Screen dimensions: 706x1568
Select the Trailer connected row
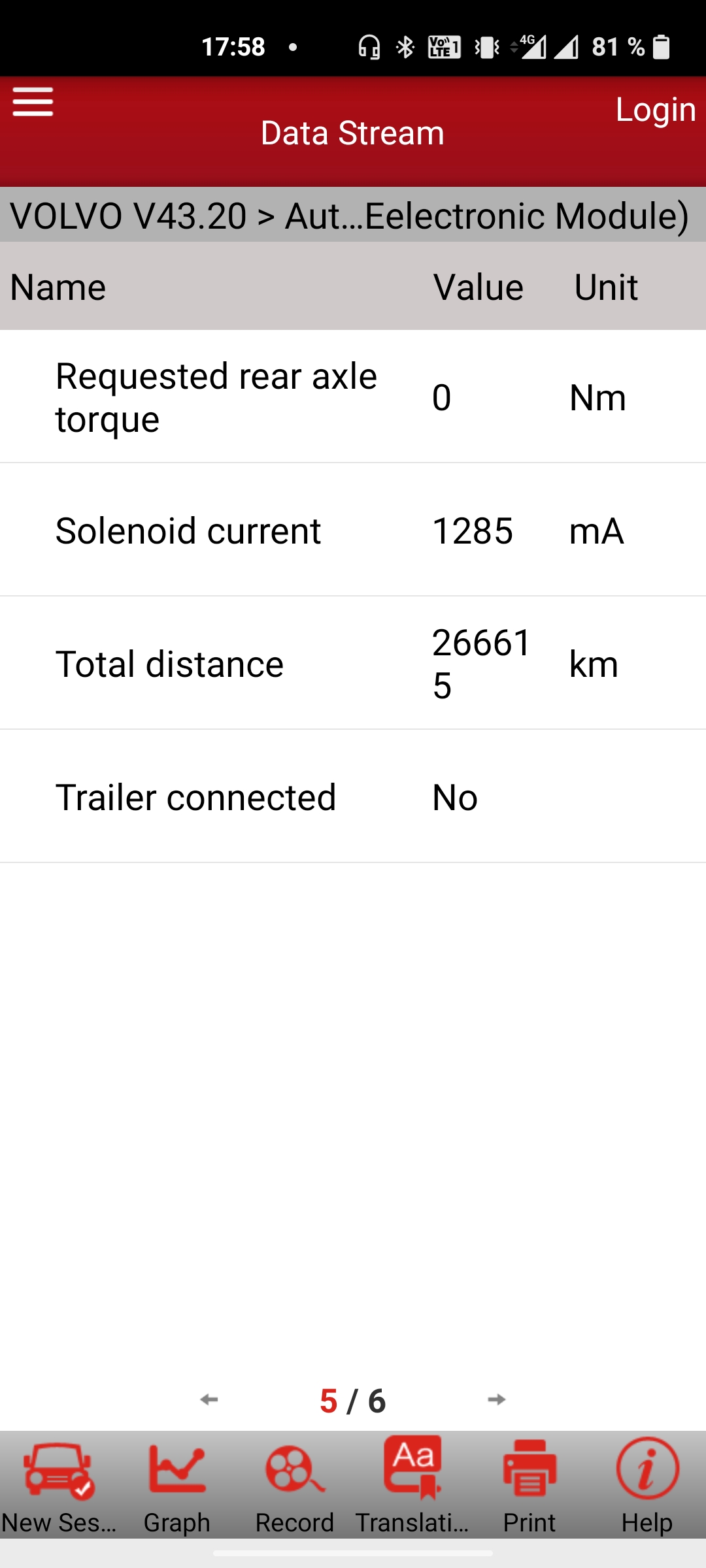click(x=353, y=797)
